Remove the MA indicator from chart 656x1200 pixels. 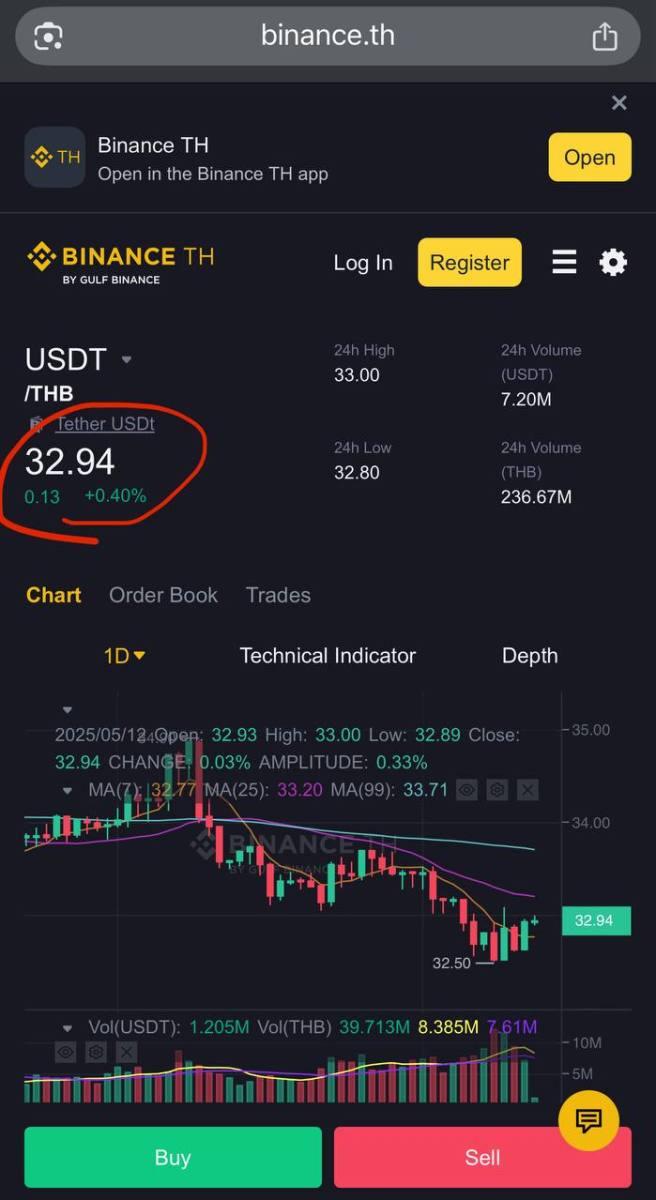[x=527, y=790]
